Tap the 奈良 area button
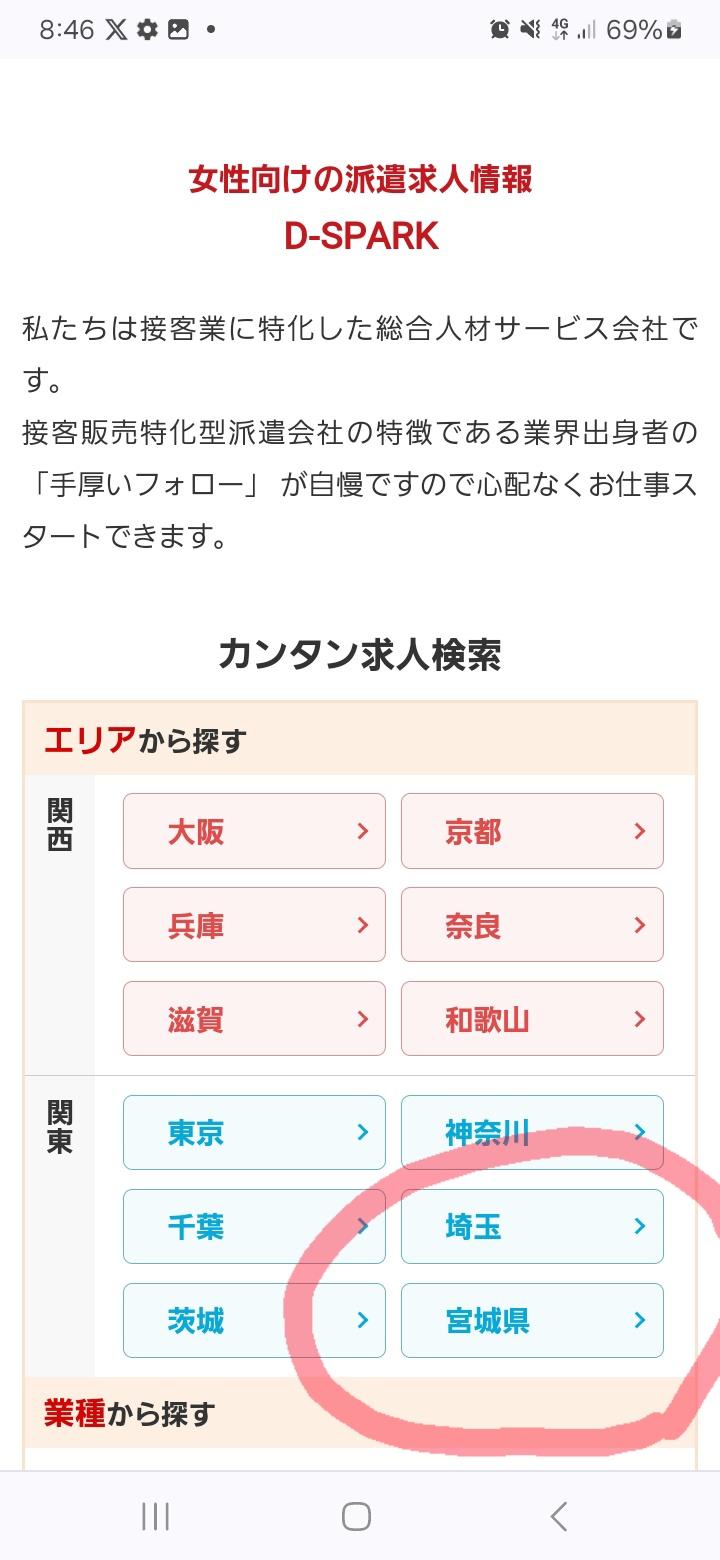 532,925
